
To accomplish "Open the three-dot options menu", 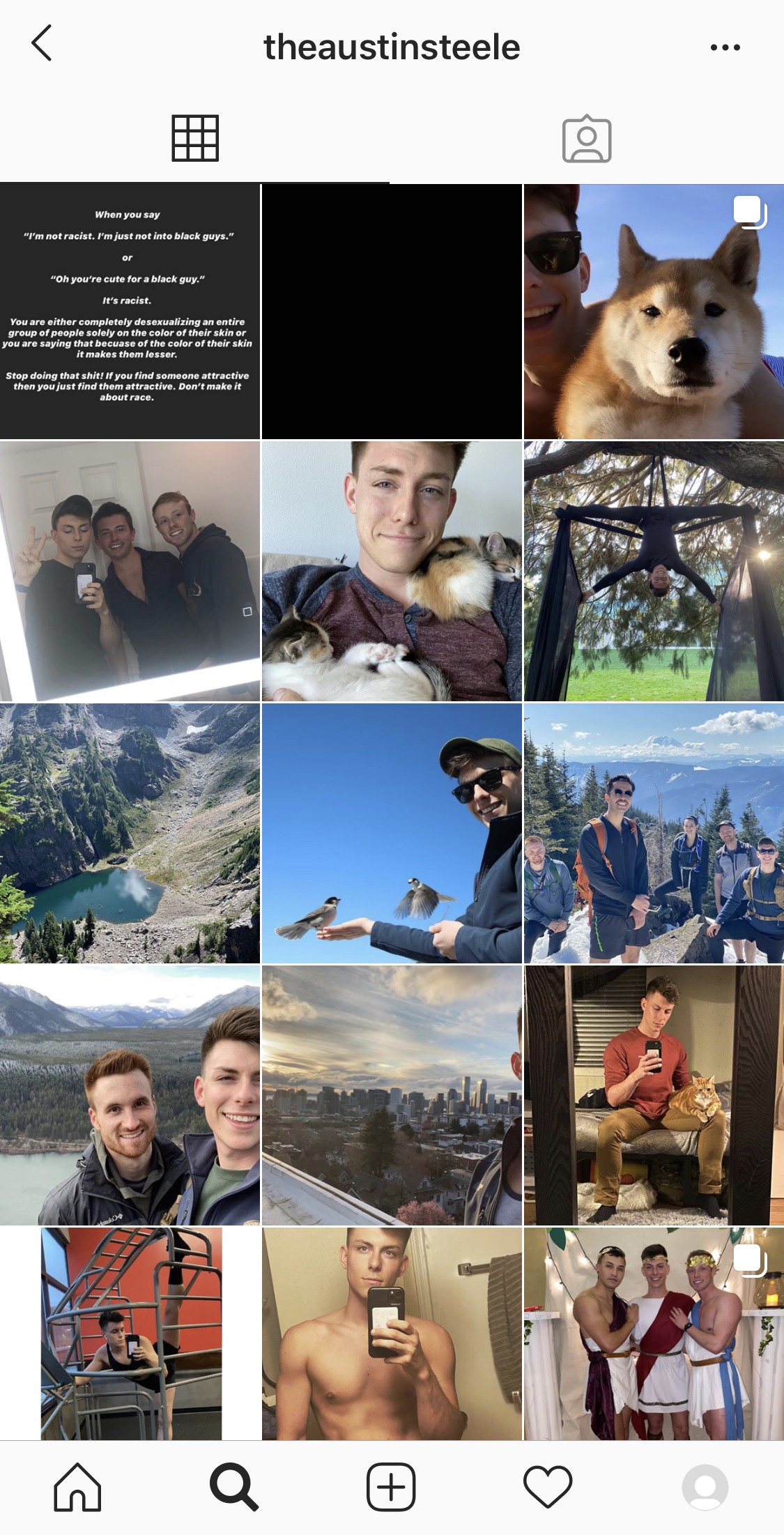I will click(725, 47).
